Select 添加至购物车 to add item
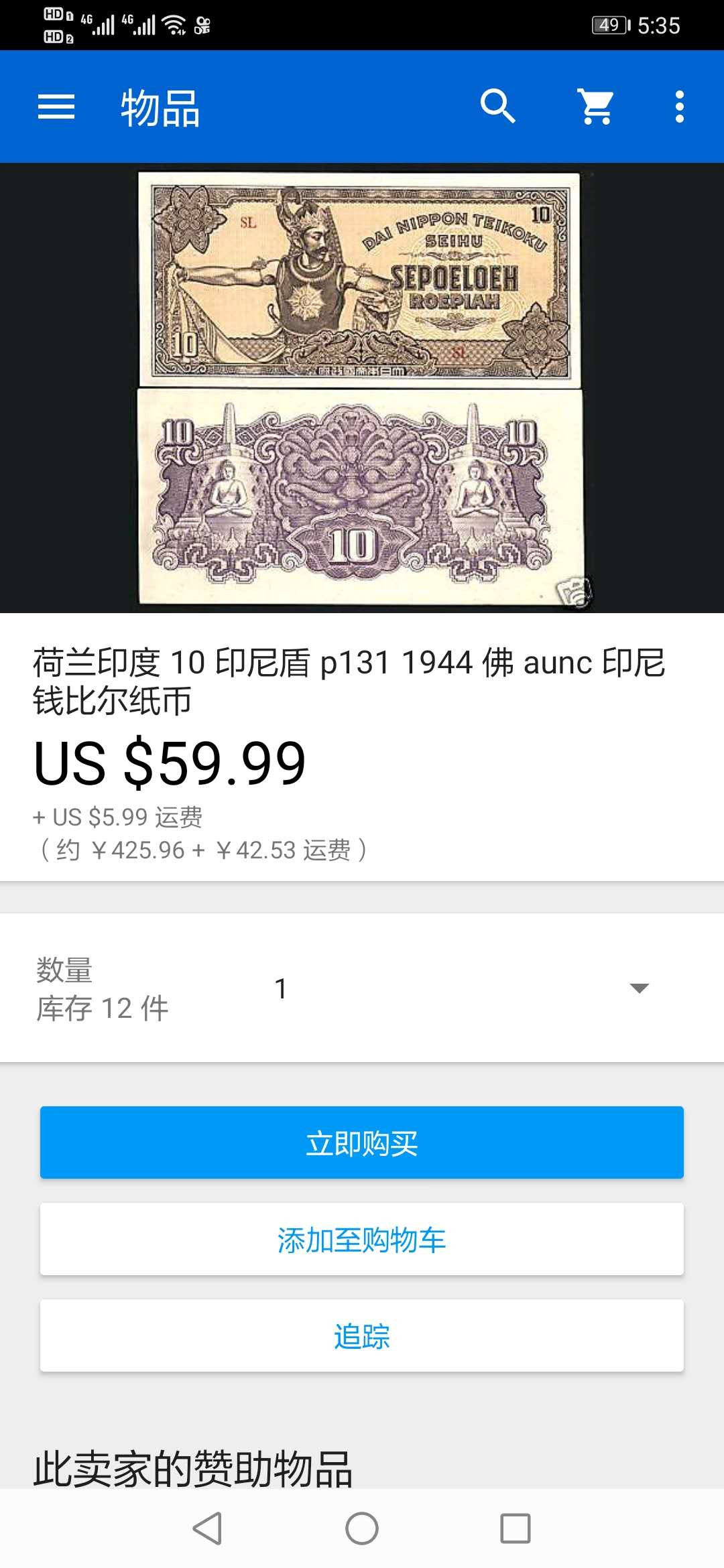Image resolution: width=724 pixels, height=1568 pixels. pos(362,1239)
